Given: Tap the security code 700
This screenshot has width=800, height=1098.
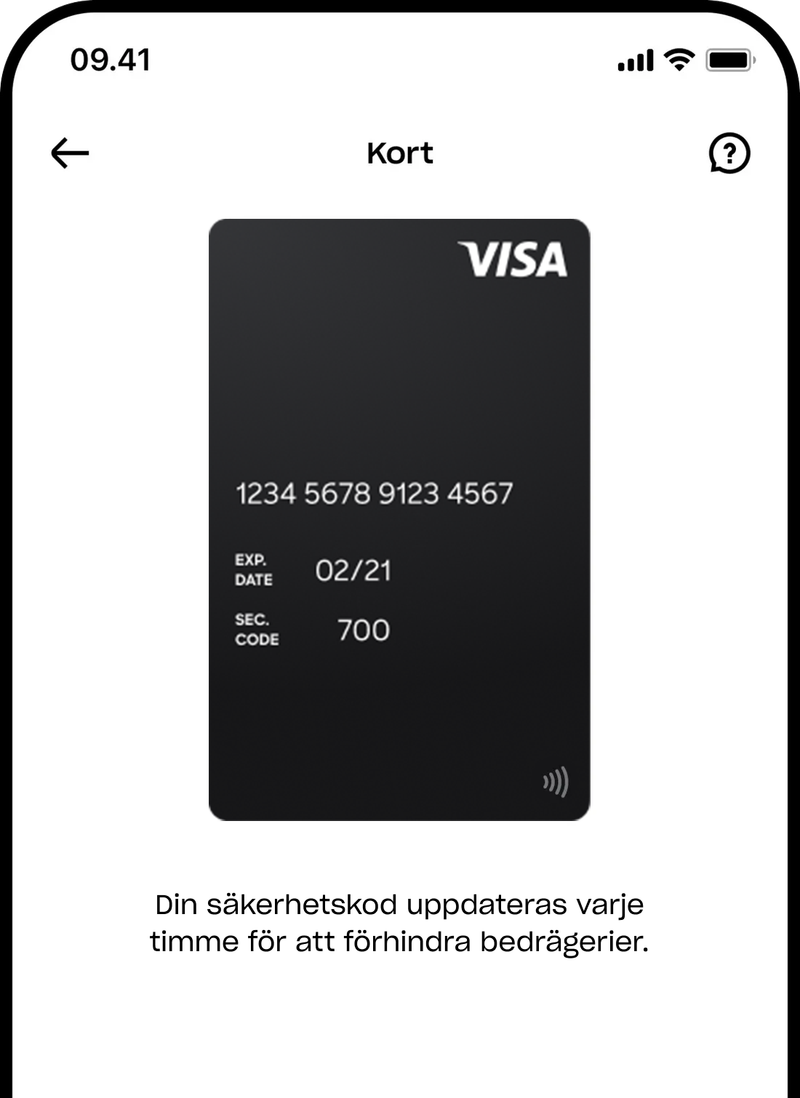Looking at the screenshot, I should click(x=365, y=630).
